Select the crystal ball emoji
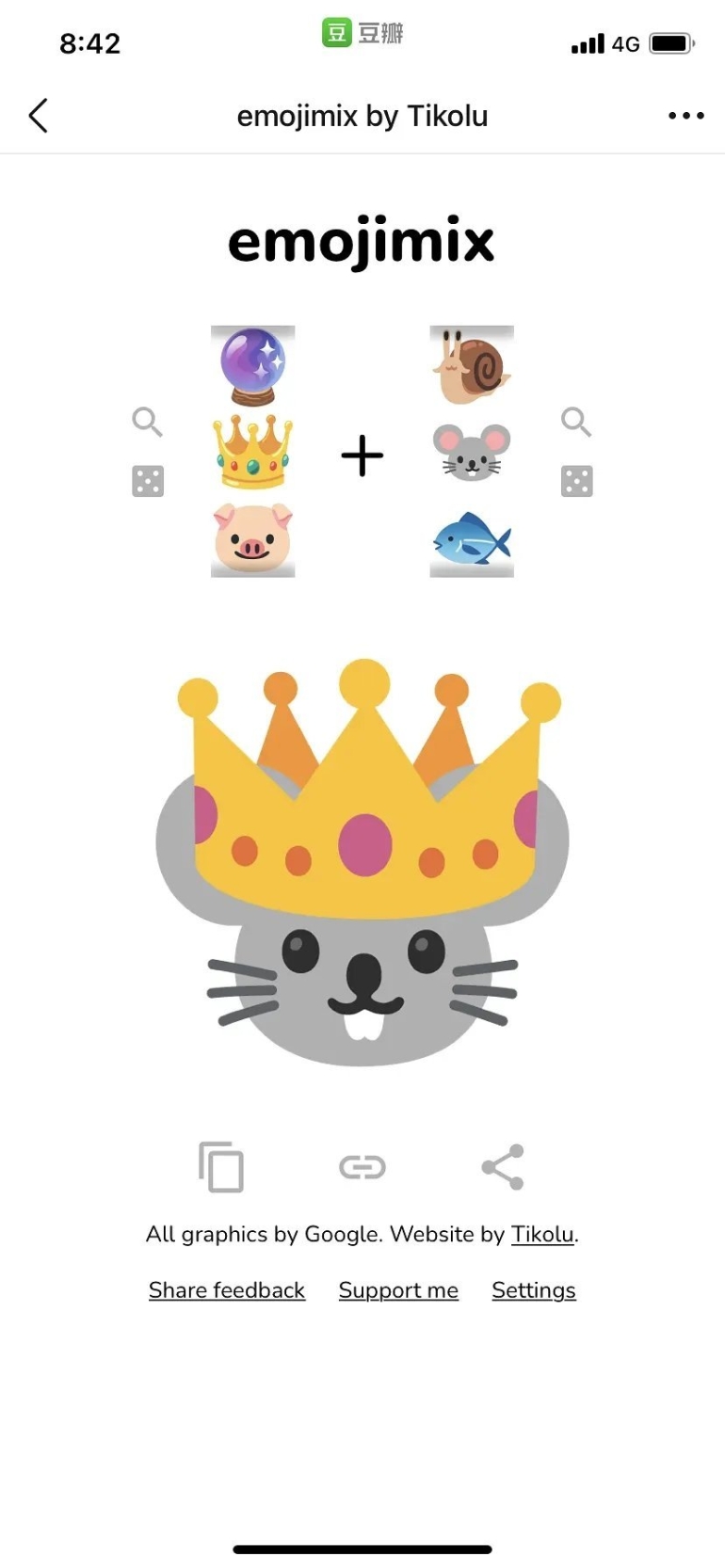This screenshot has height=1568, width=725. pyautogui.click(x=252, y=365)
